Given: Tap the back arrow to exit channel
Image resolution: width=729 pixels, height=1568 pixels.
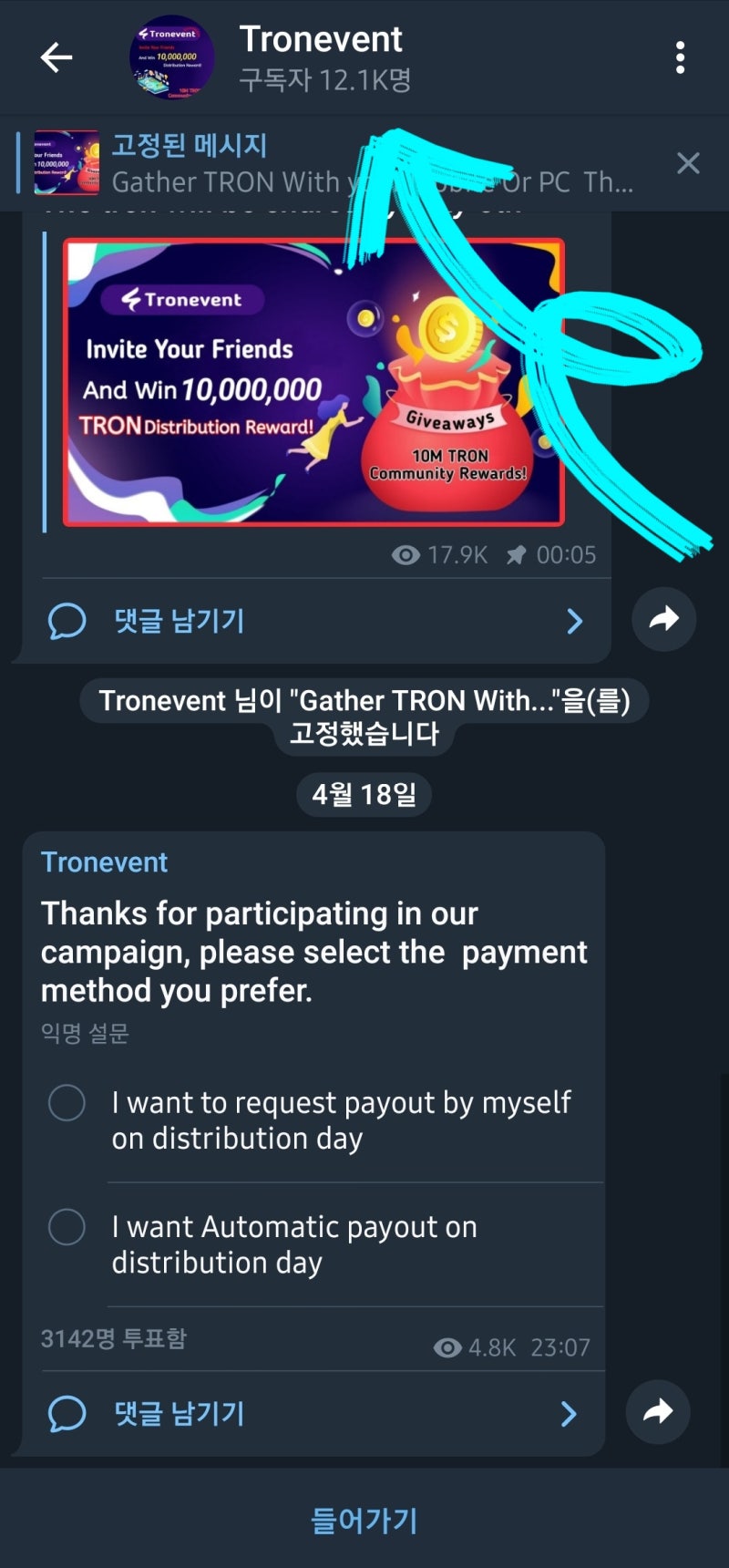Looking at the screenshot, I should 56,57.
